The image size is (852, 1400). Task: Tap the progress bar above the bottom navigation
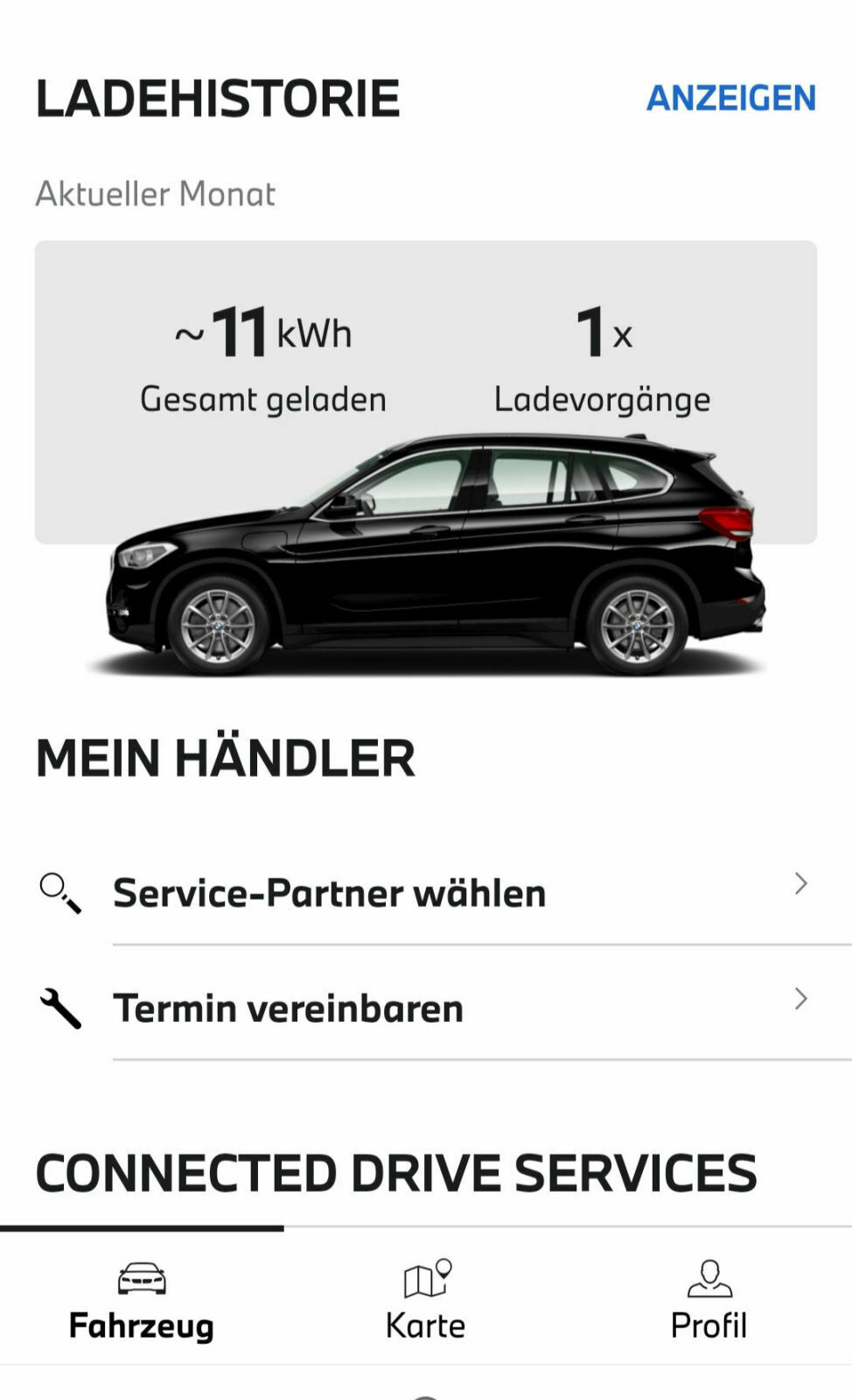pos(140,1228)
